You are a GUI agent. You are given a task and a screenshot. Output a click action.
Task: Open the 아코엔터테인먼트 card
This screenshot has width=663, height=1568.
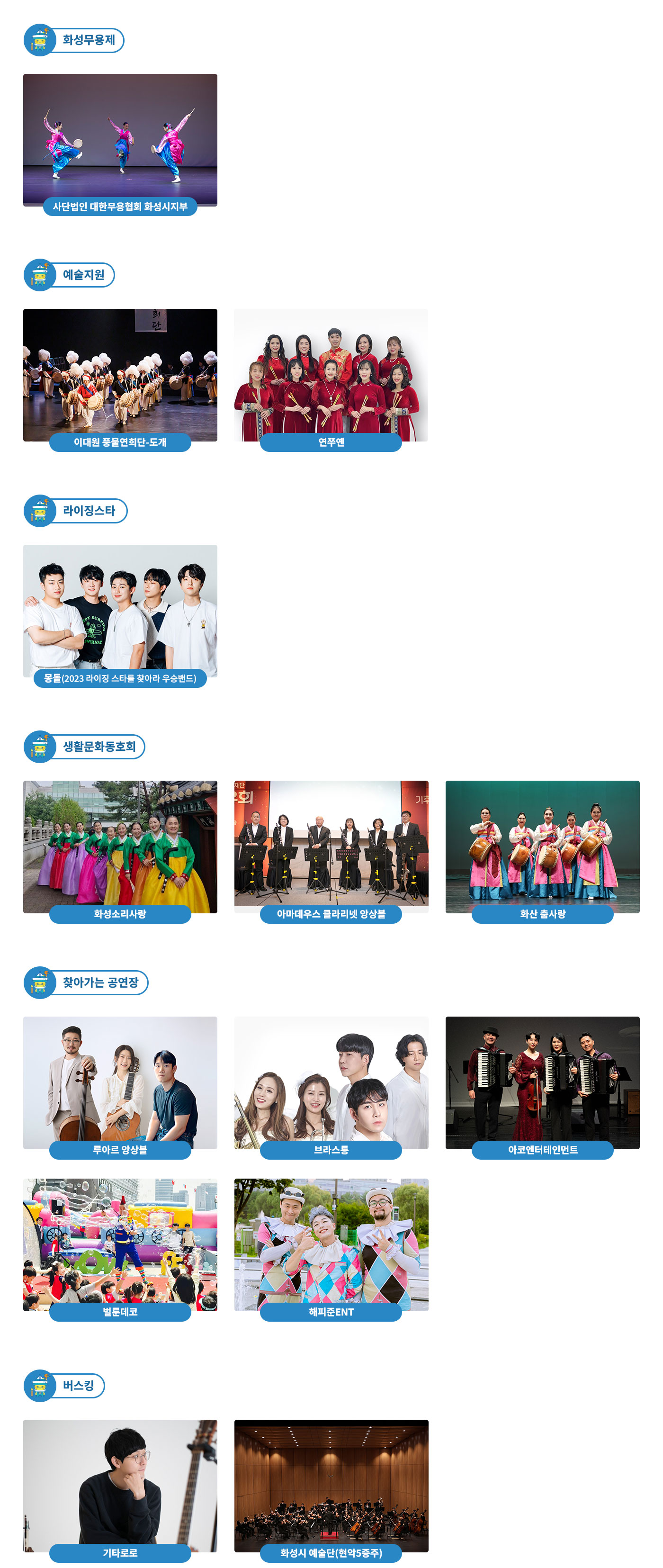click(x=542, y=1083)
